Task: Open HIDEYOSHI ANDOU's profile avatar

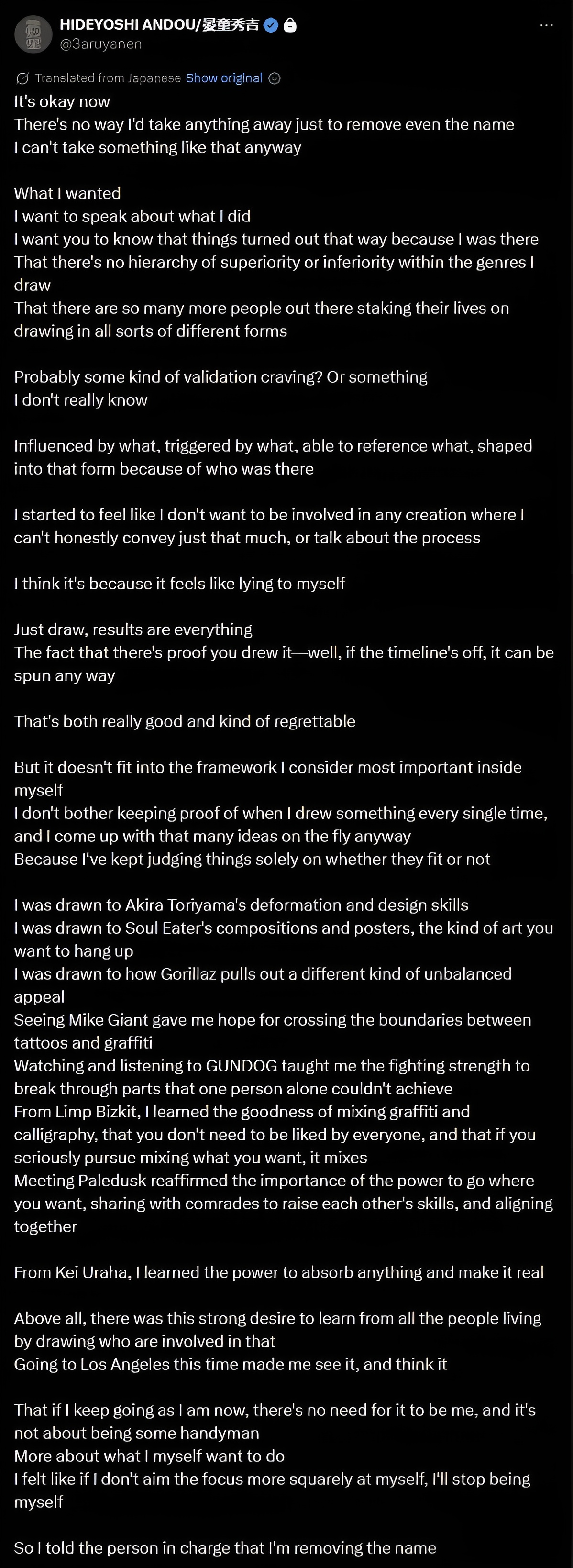Action: pyautogui.click(x=33, y=34)
